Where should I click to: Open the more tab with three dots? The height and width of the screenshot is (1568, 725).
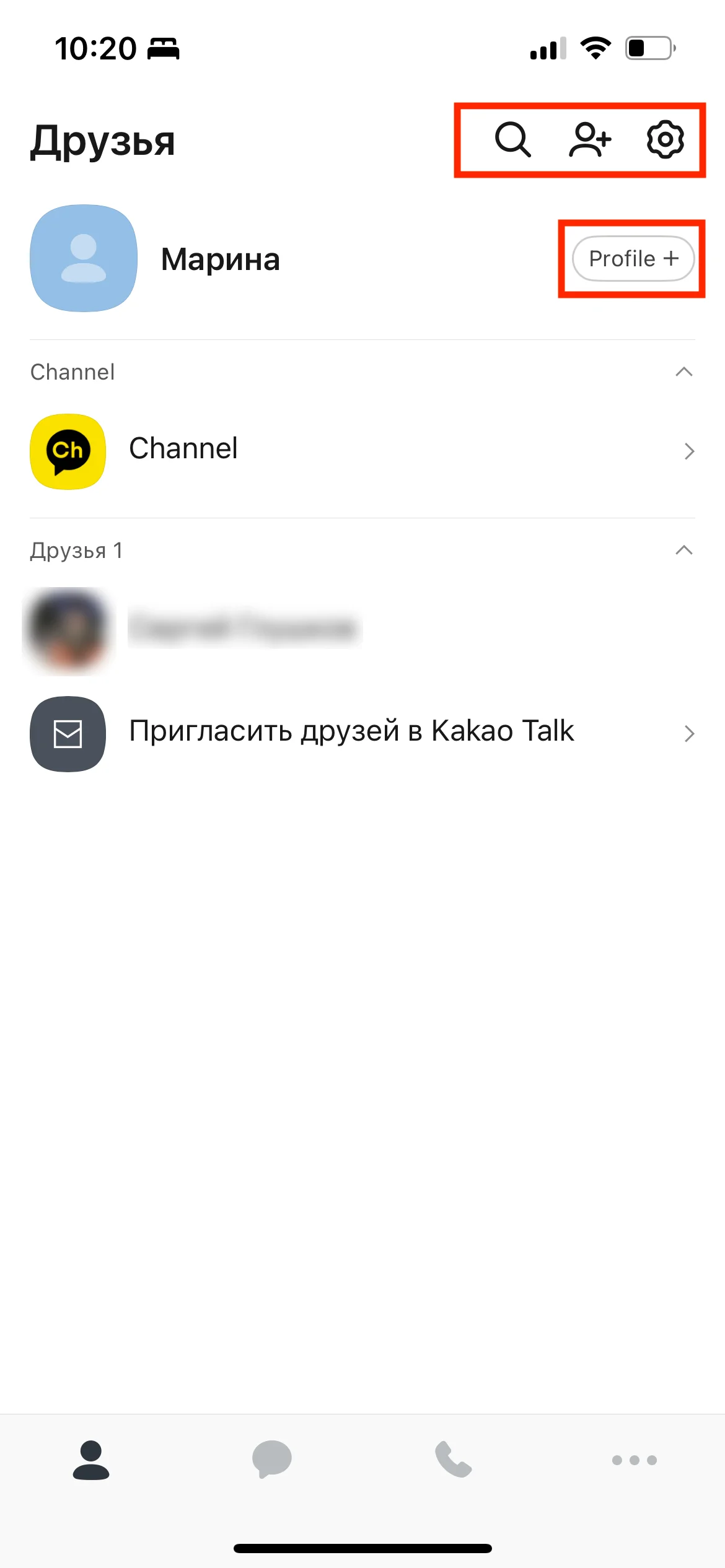click(x=634, y=1460)
